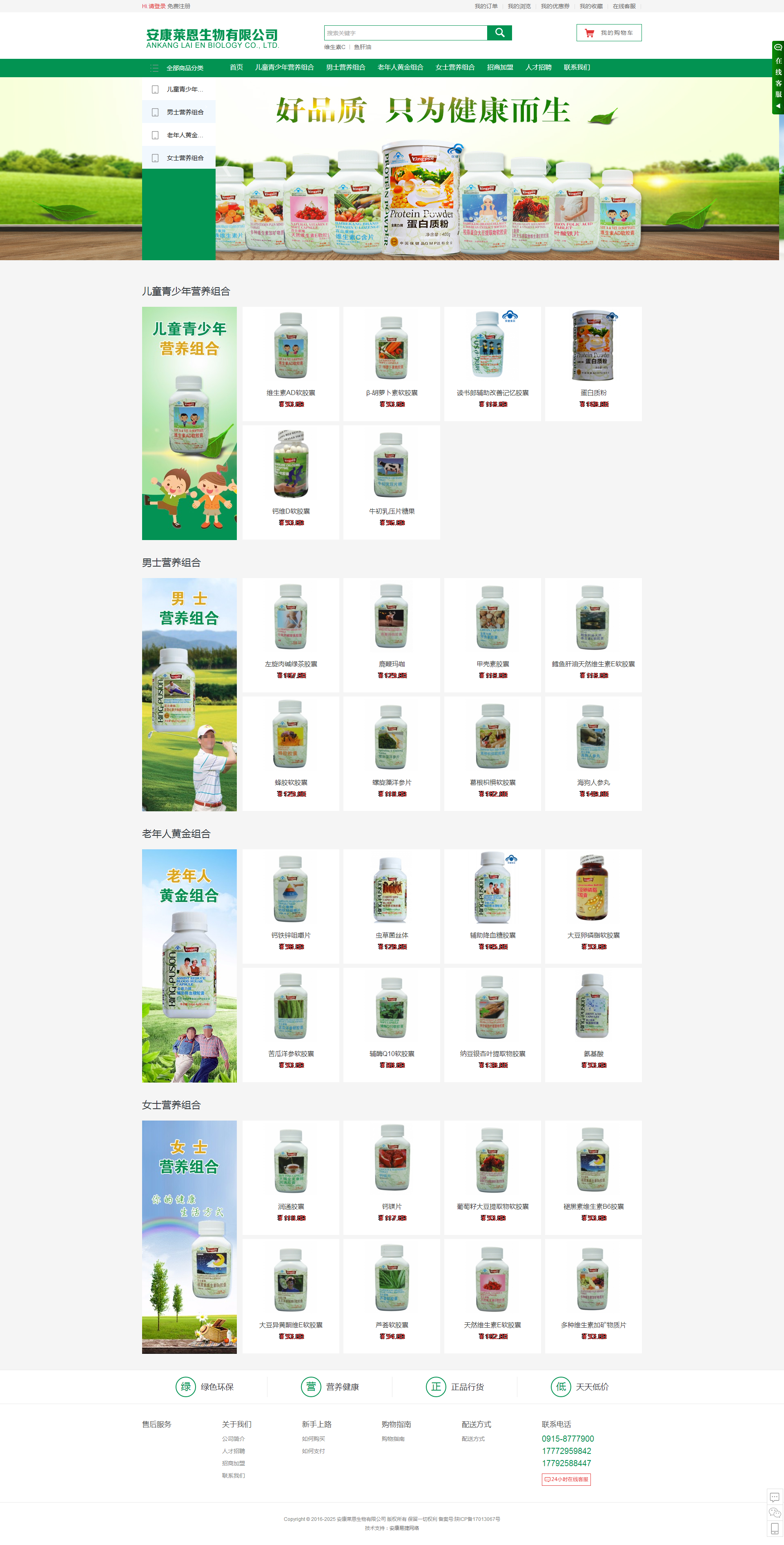Open 维生素AD软胶囊 product card
The height and width of the screenshot is (1545, 784).
click(291, 364)
